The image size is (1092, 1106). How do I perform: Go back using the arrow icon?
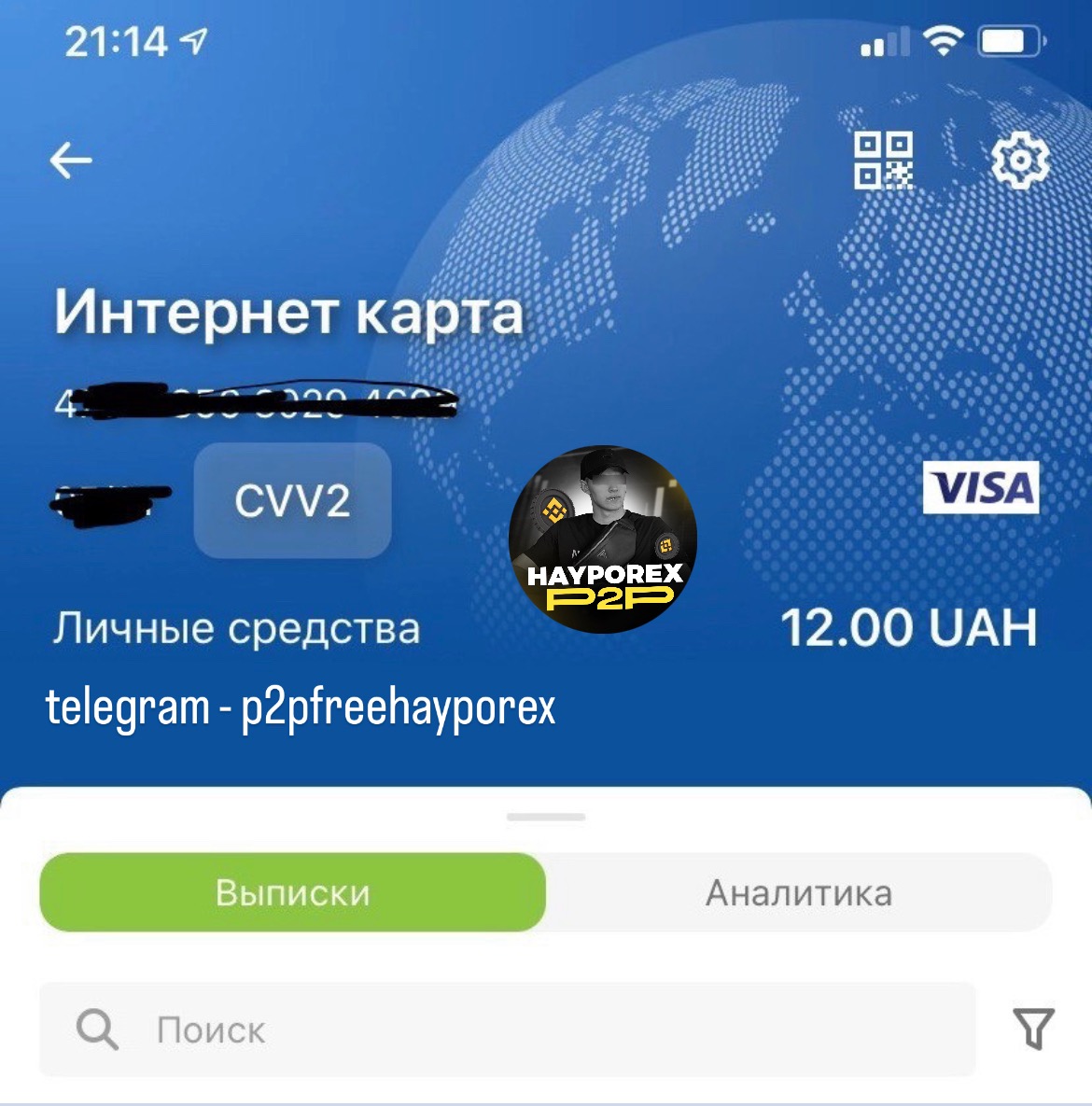tap(71, 161)
